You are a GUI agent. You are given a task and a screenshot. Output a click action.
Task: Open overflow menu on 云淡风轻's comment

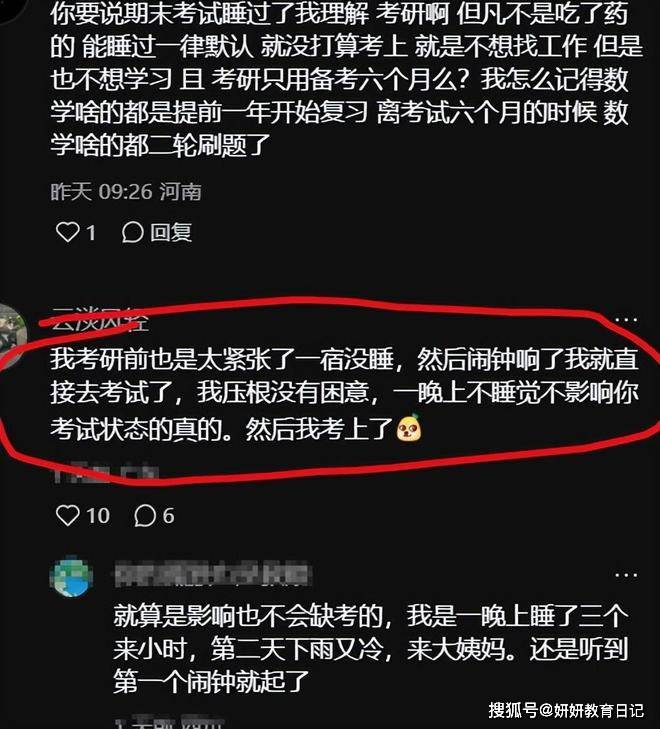(x=625, y=319)
